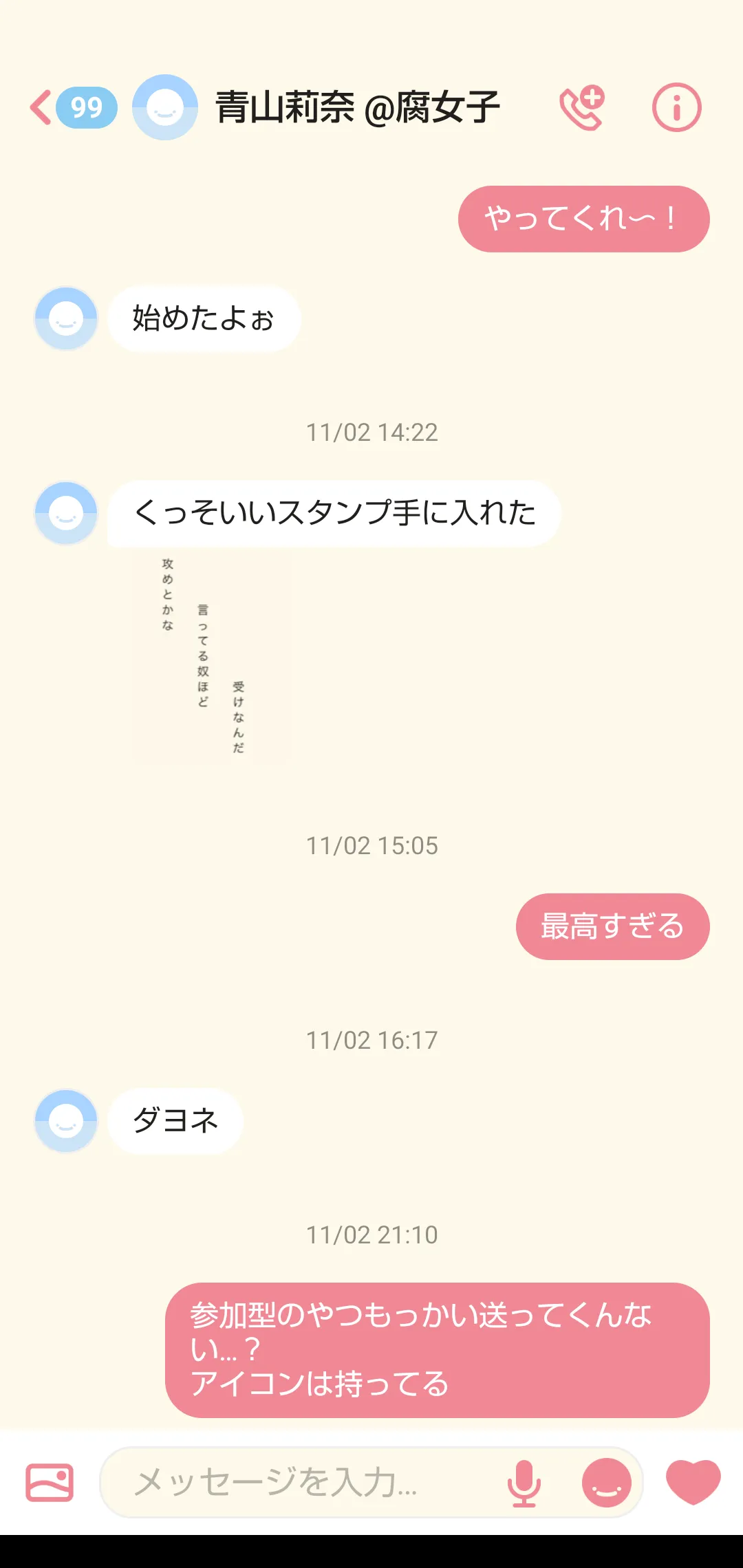The height and width of the screenshot is (1568, 743).
Task: Open 青山莉奈's profile picture in the header
Action: [x=165, y=108]
